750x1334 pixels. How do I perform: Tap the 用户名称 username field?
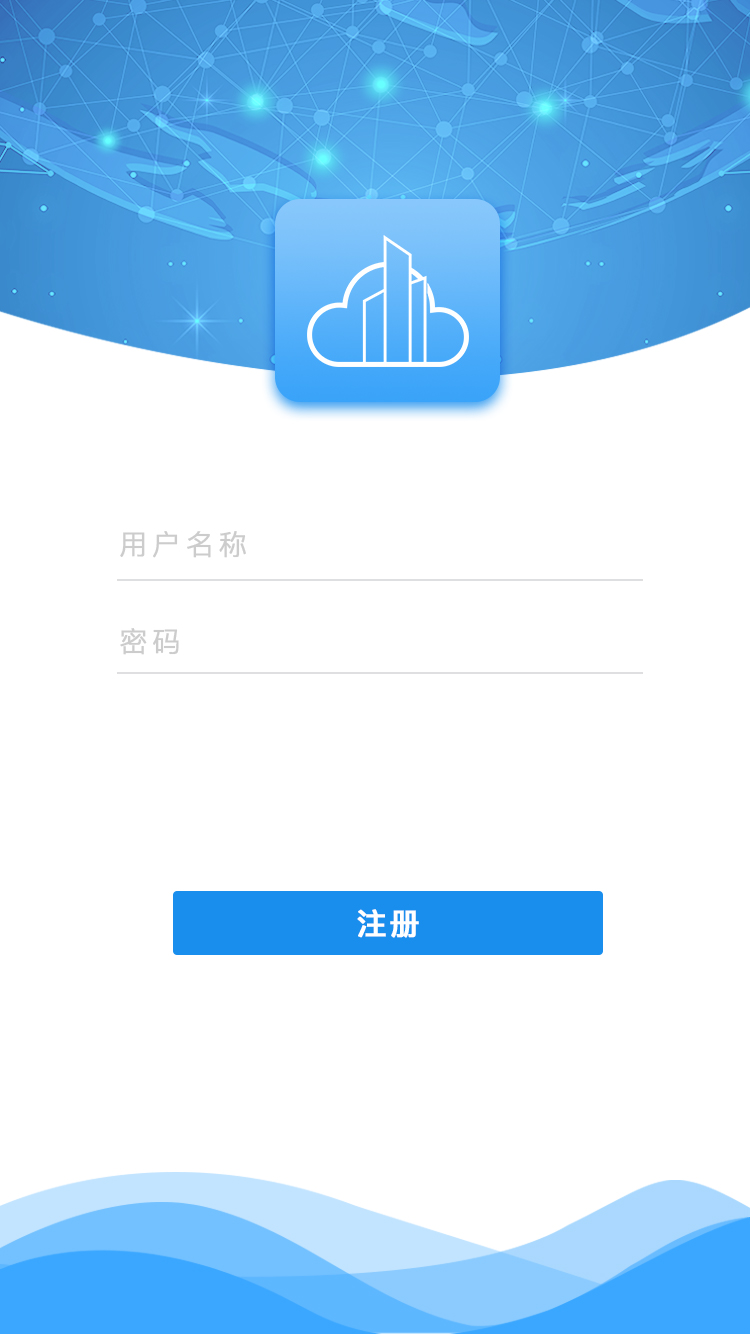click(x=379, y=545)
